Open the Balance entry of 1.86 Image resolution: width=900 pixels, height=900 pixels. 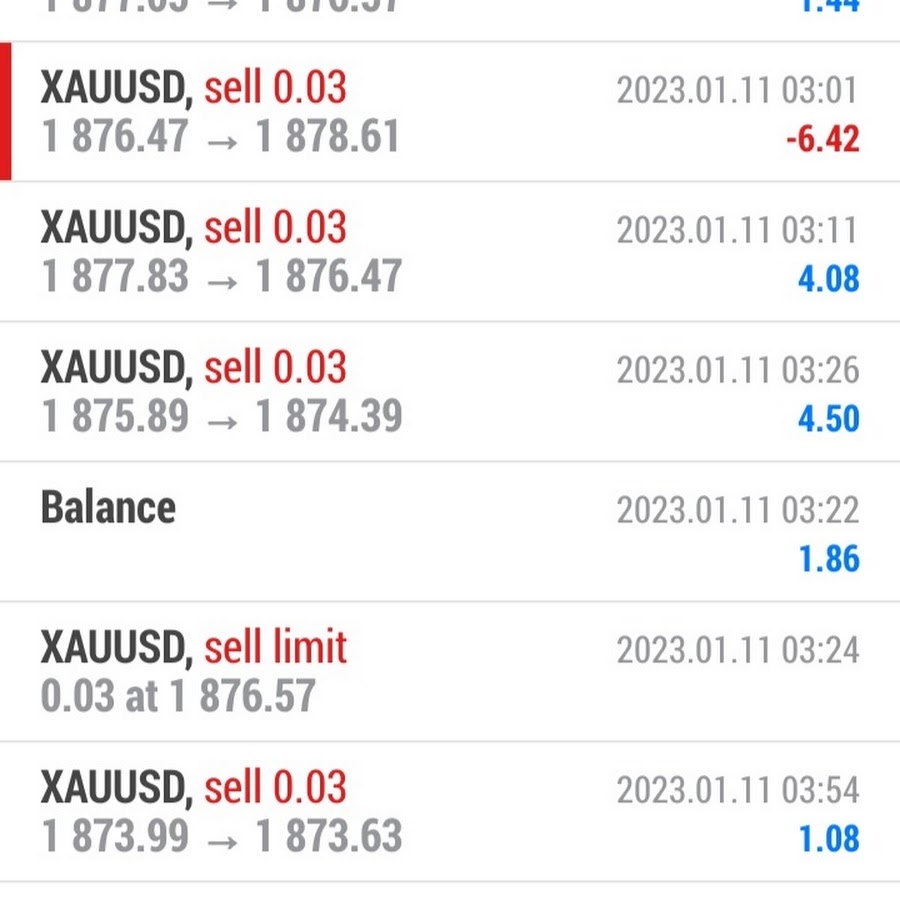coord(450,532)
